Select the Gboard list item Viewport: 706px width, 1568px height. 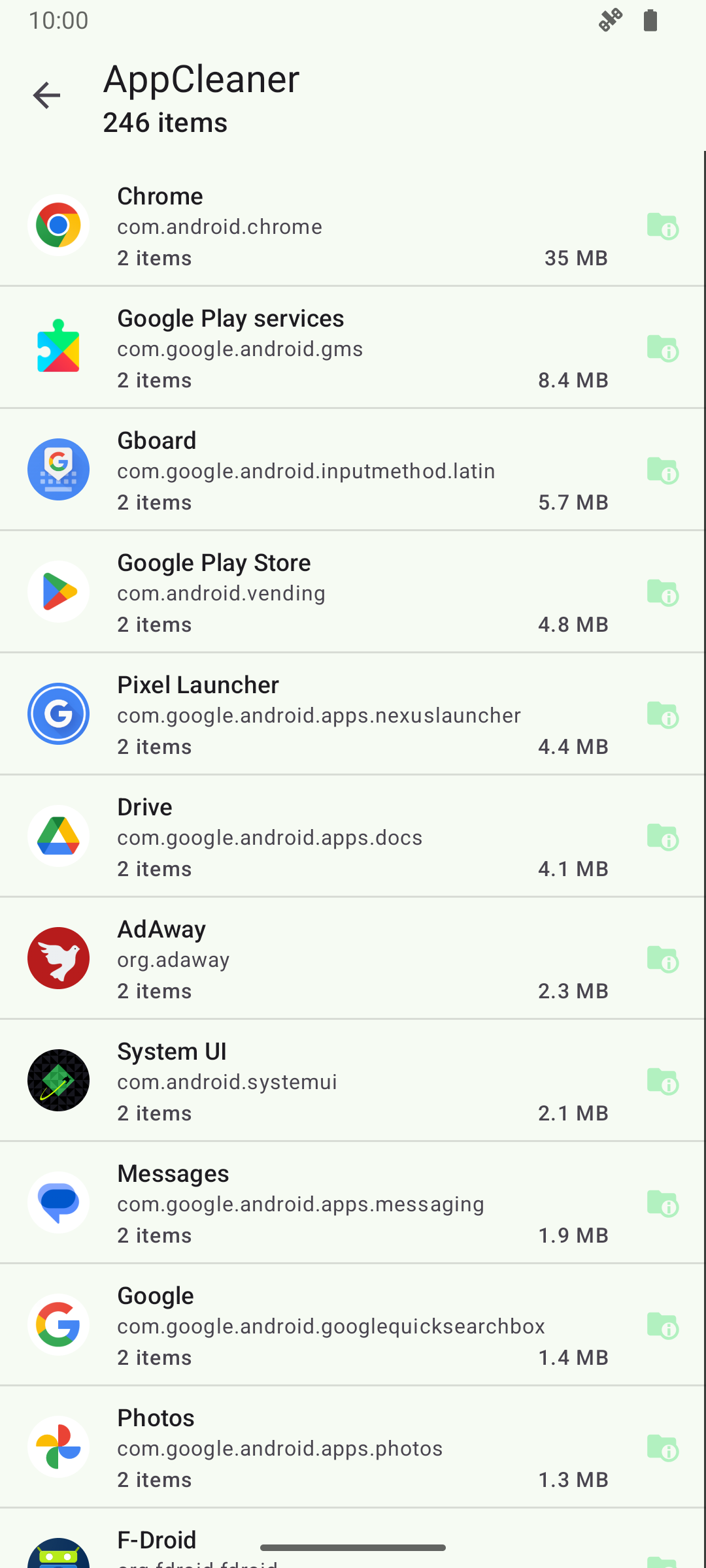point(327,470)
